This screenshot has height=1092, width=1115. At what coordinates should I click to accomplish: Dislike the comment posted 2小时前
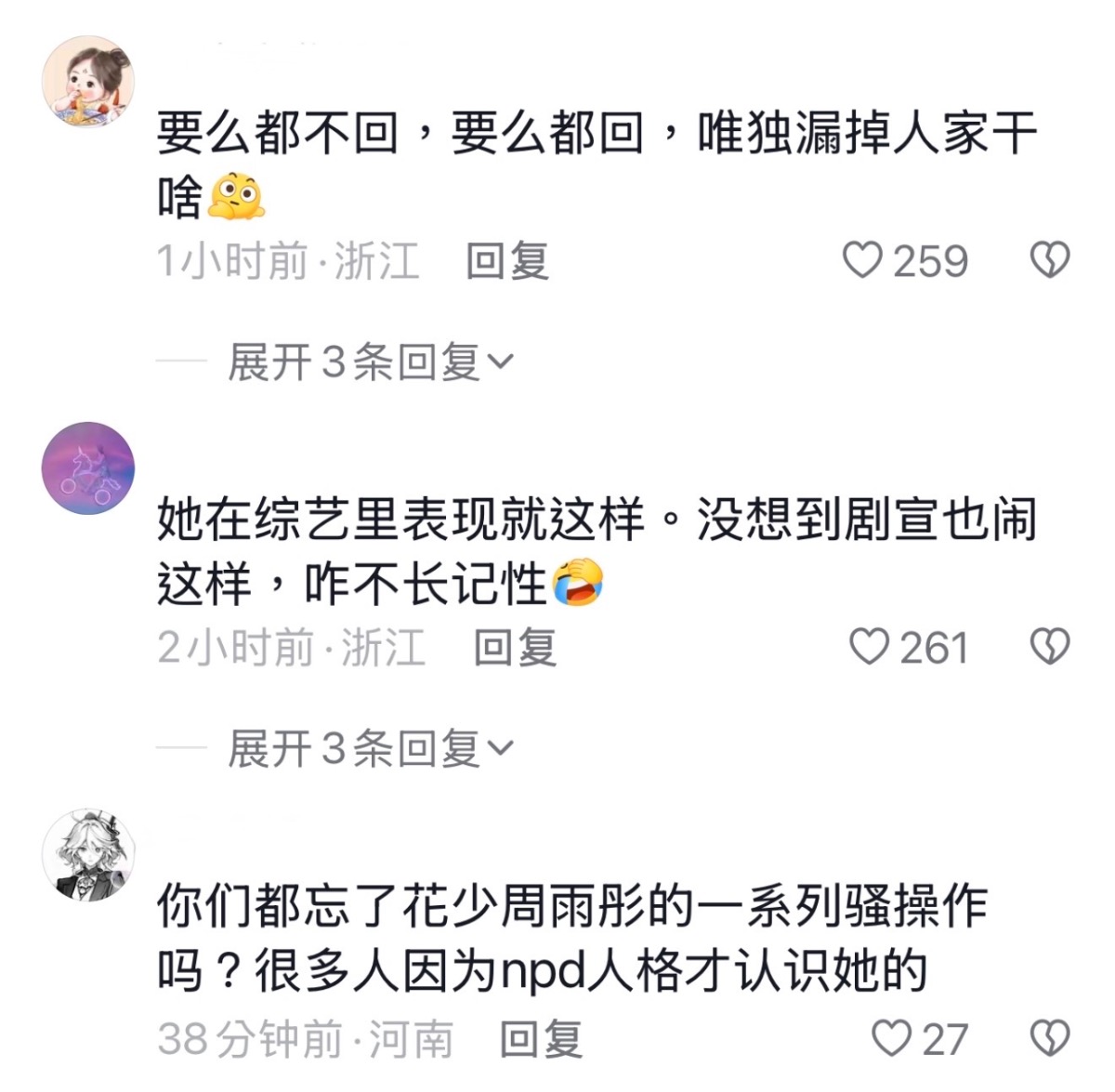pyautogui.click(x=1050, y=647)
